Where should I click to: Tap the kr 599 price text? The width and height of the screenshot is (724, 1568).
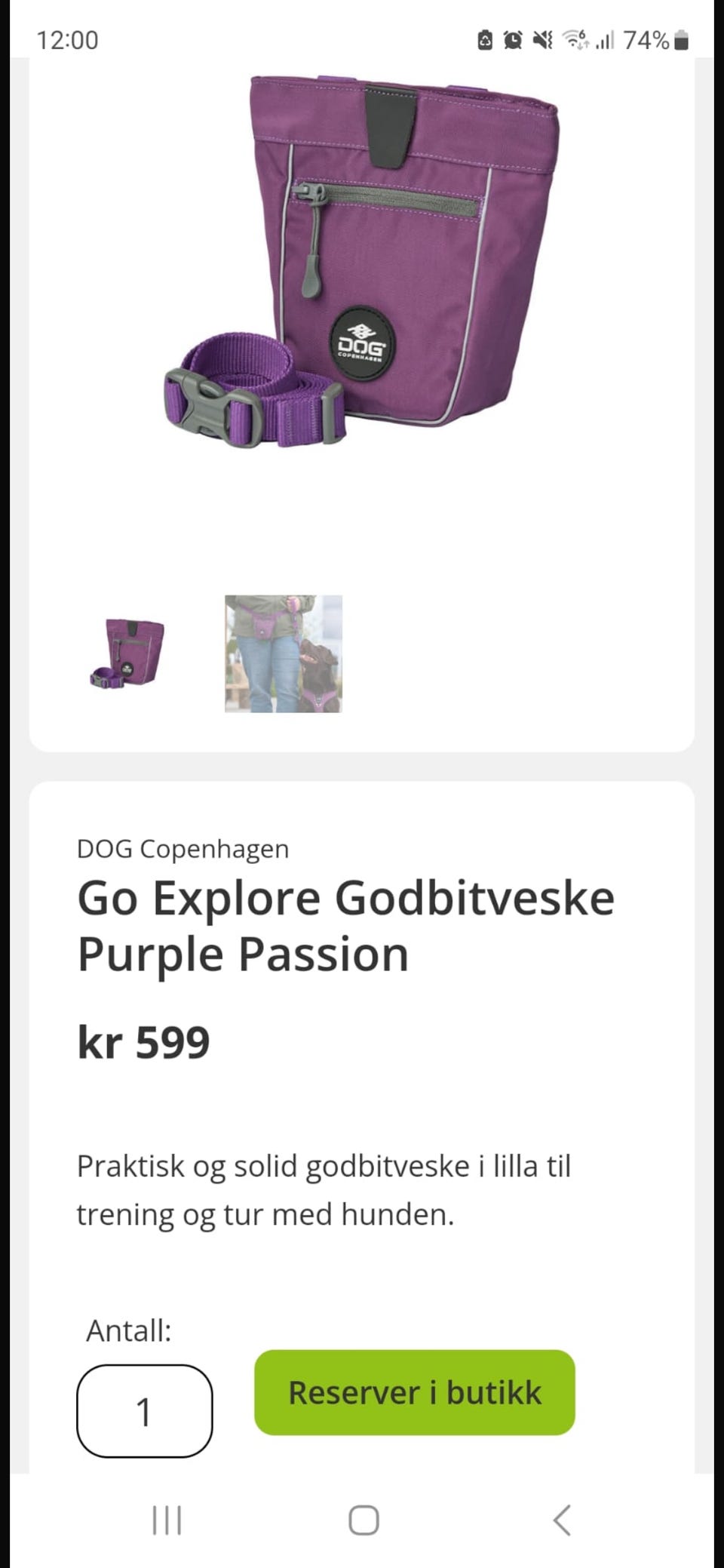[143, 1042]
